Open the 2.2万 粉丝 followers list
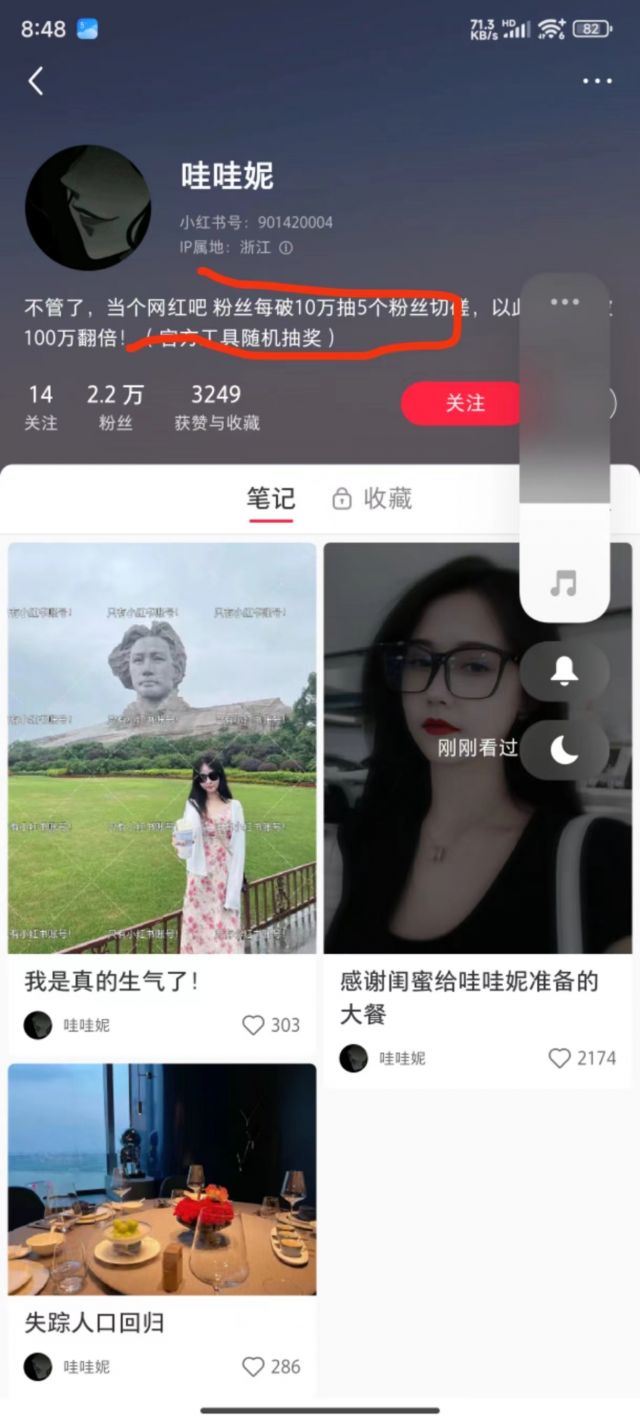Image resolution: width=640 pixels, height=1423 pixels. coord(115,406)
